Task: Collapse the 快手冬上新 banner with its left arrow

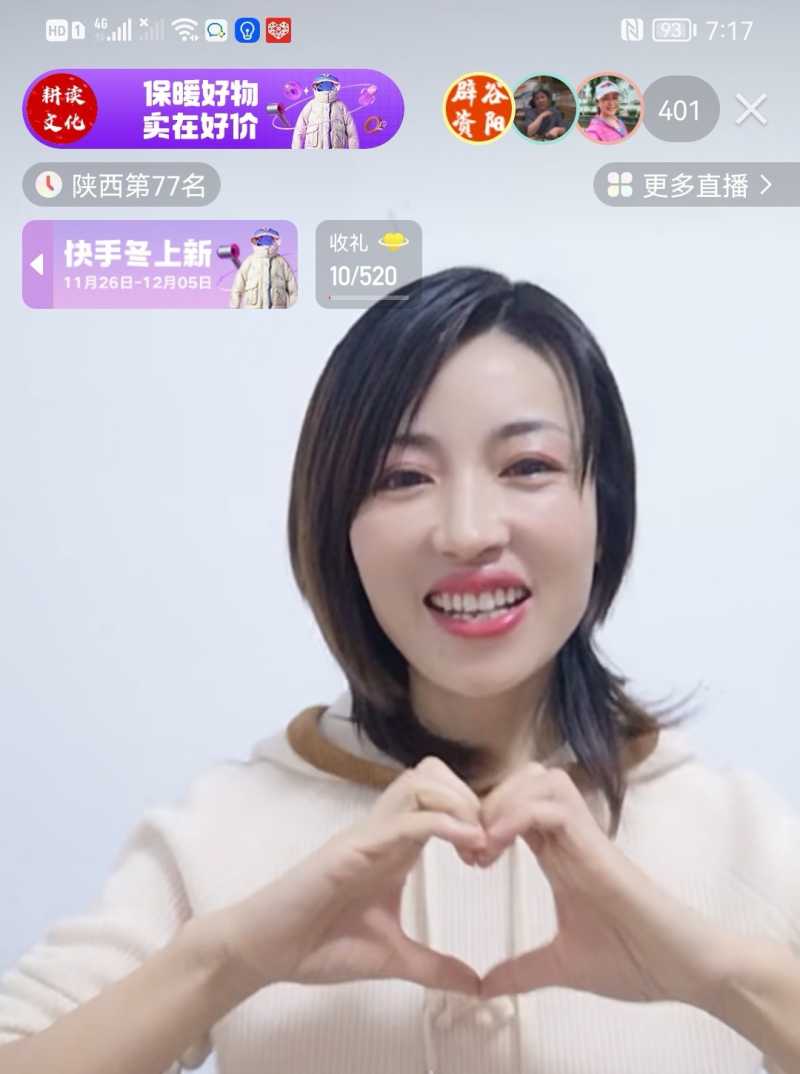Action: point(37,264)
